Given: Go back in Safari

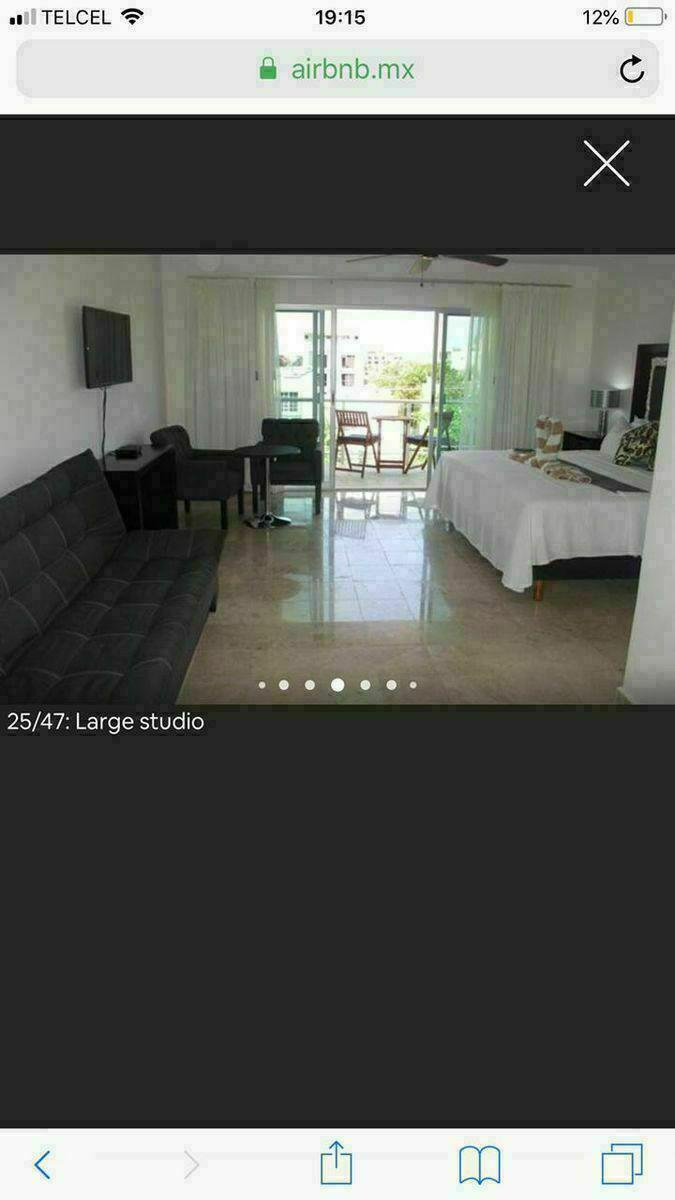Looking at the screenshot, I should click(42, 1164).
